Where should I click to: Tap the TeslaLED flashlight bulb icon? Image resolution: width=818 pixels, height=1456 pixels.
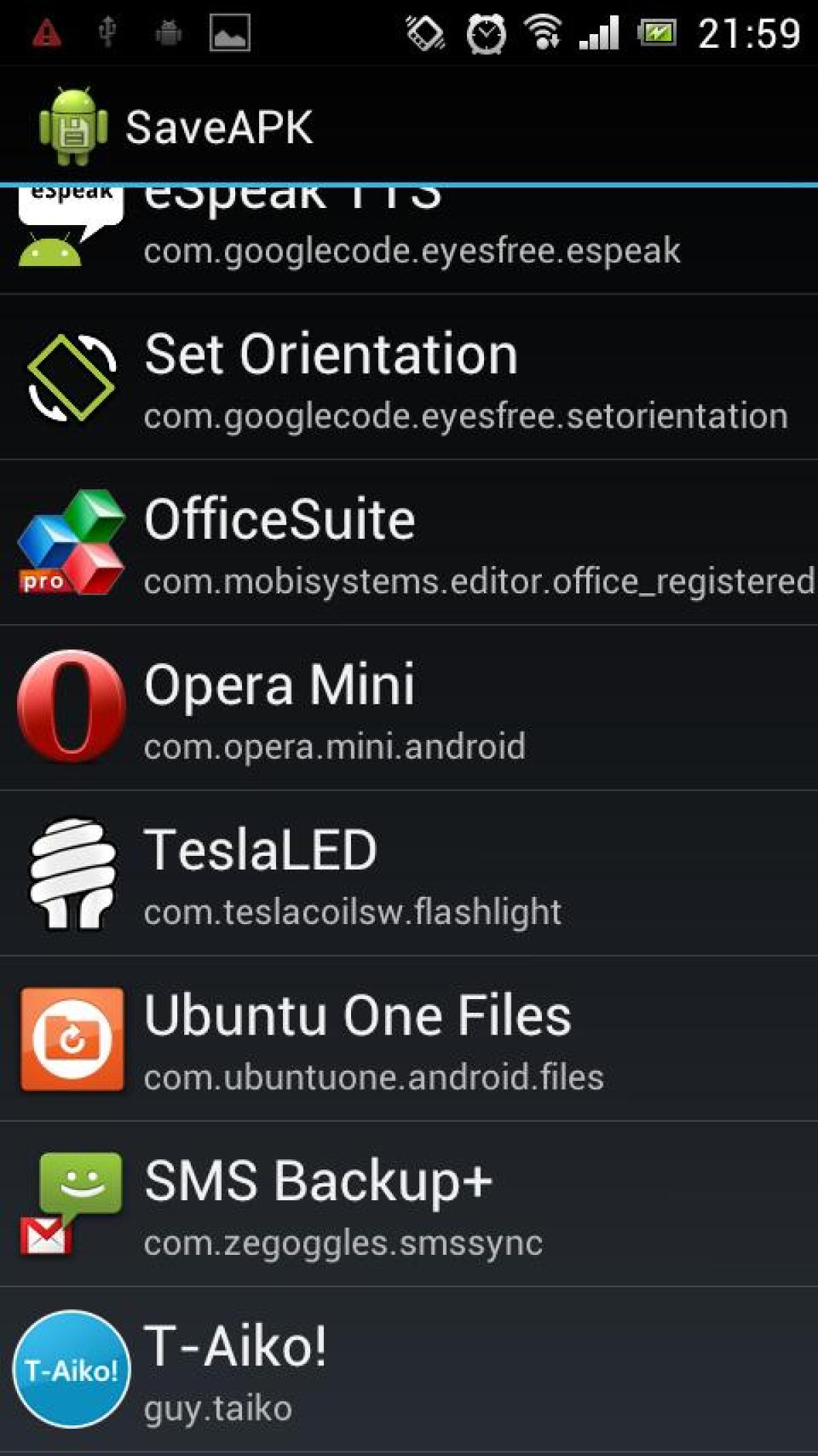pos(72,876)
